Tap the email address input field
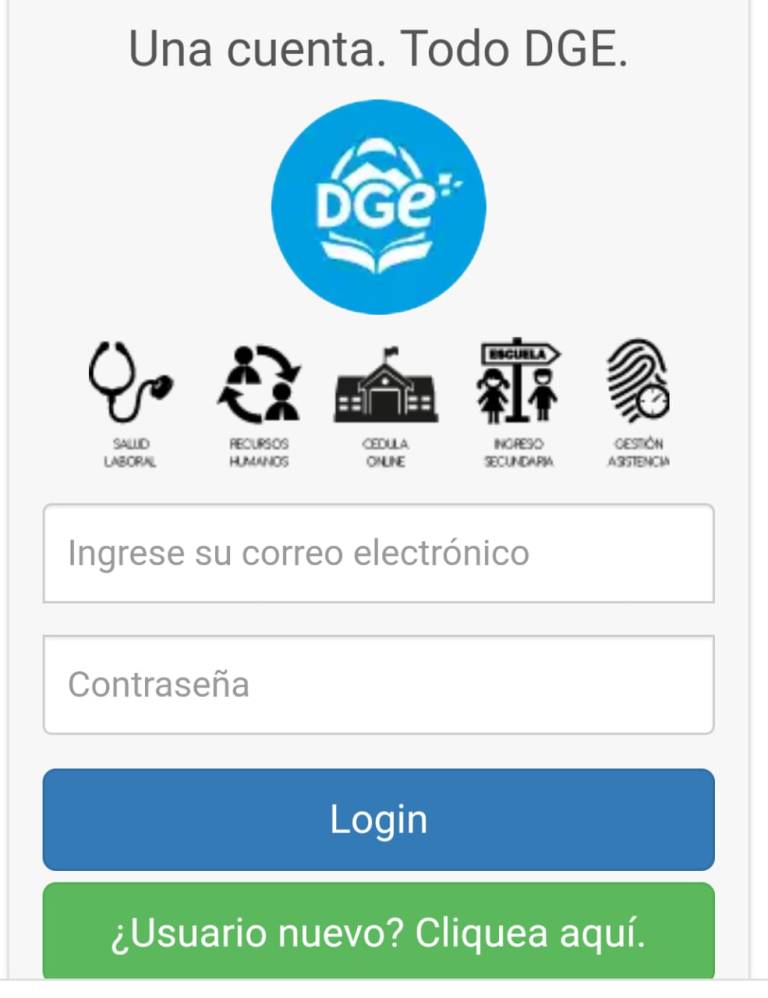768x998 pixels. (378, 553)
